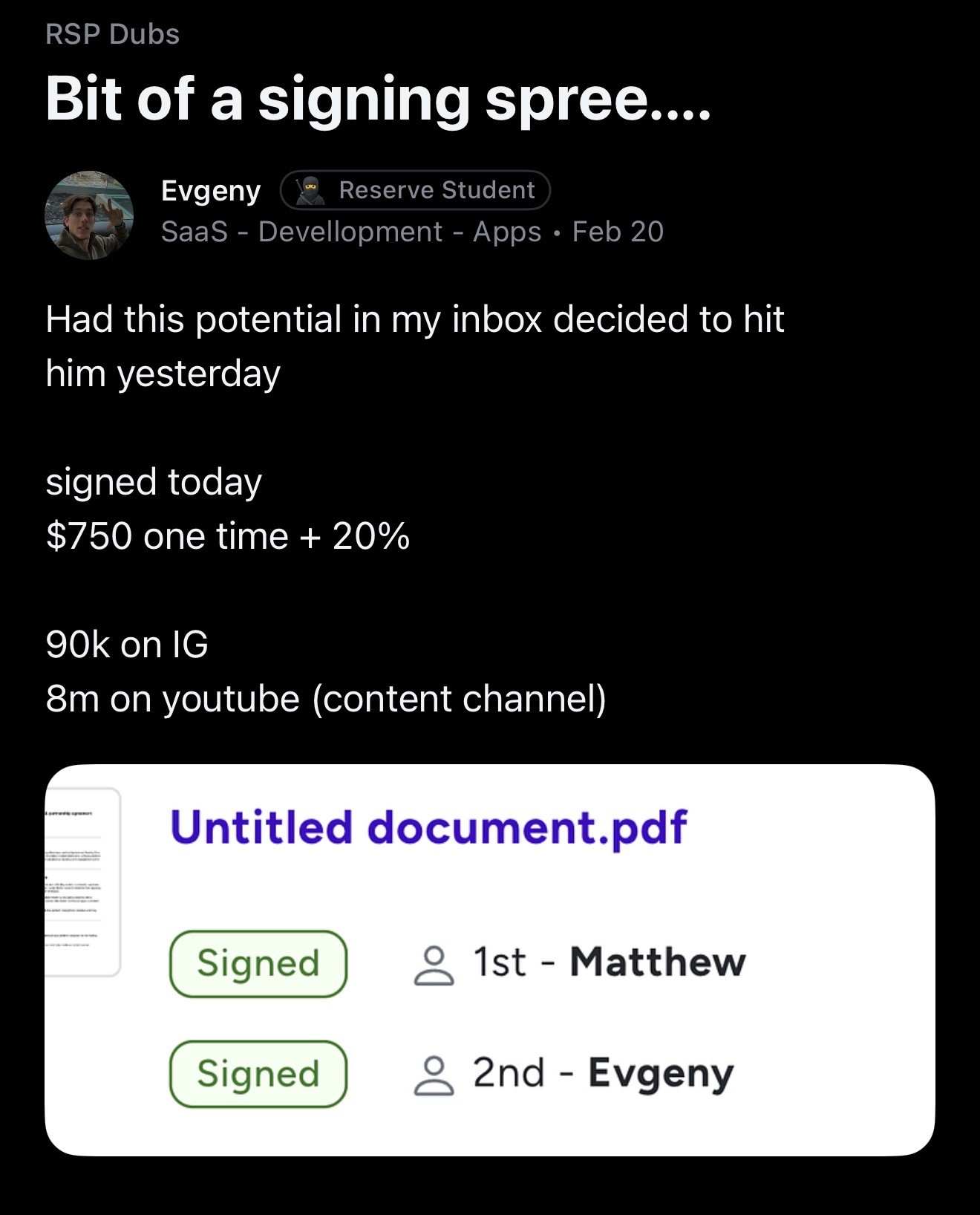Open the RSP Dubs channel link

pos(112,34)
